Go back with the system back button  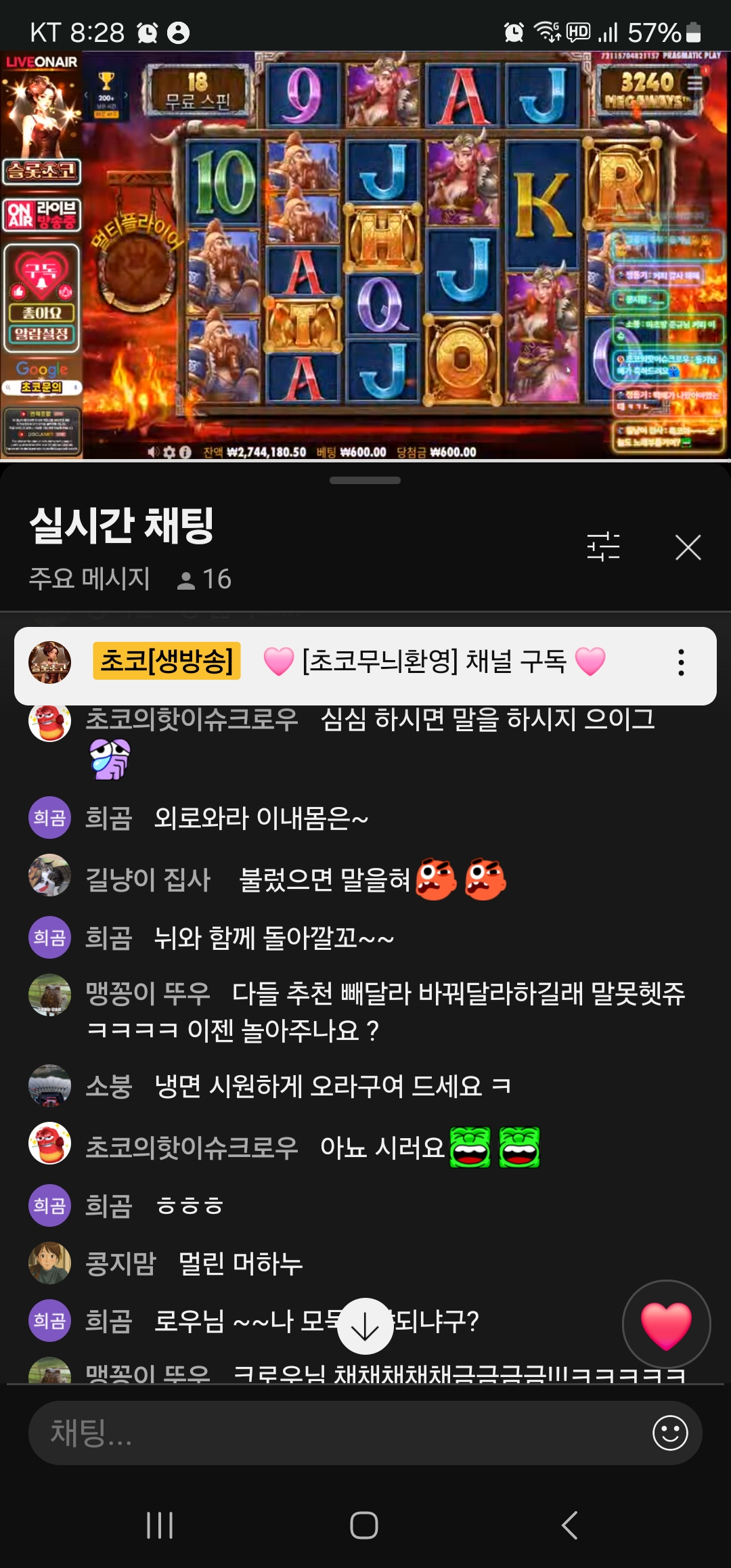pos(570,1525)
